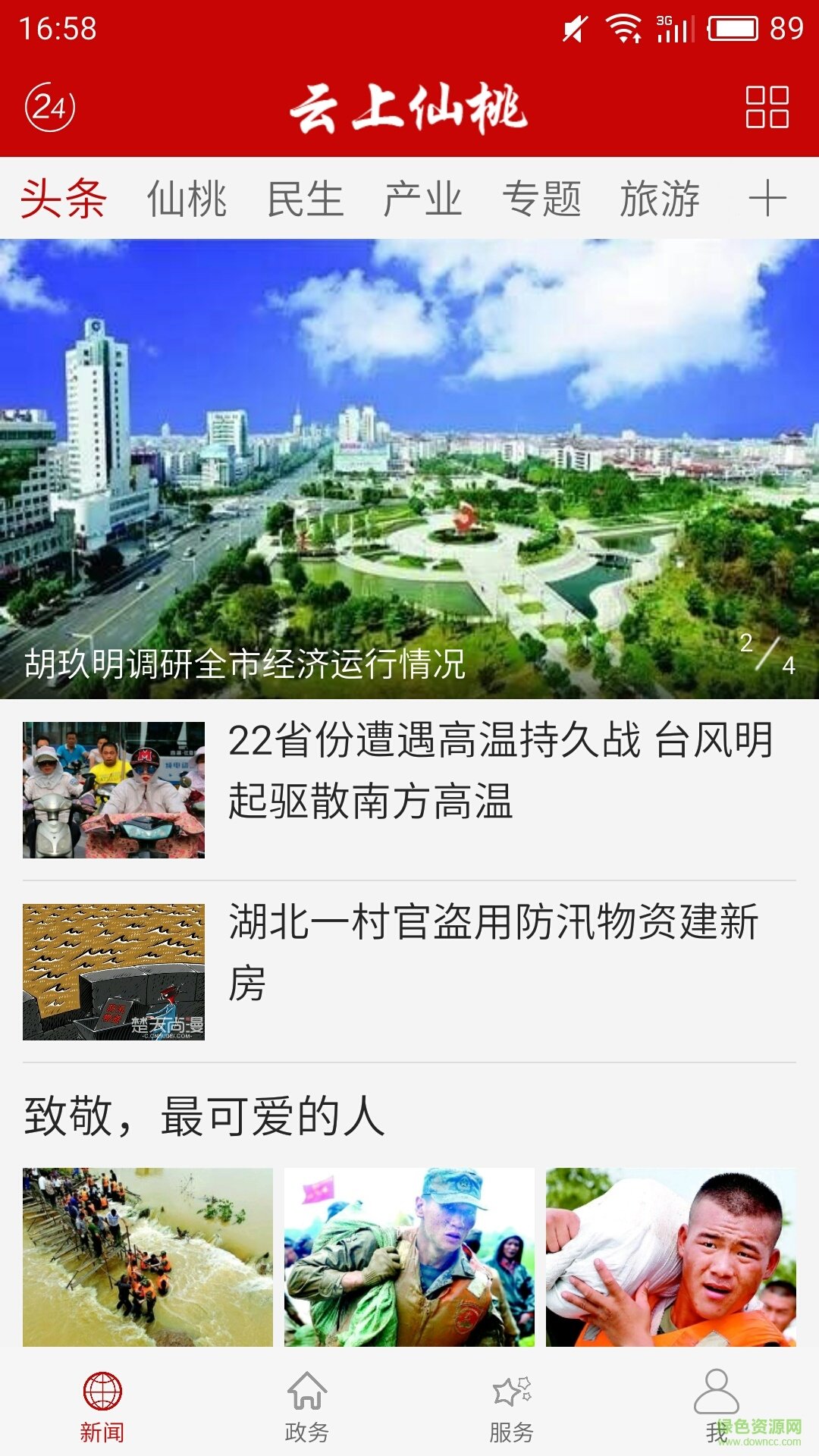Tap the 24-hour circle icon at top left
819x1456 pixels.
click(x=52, y=106)
